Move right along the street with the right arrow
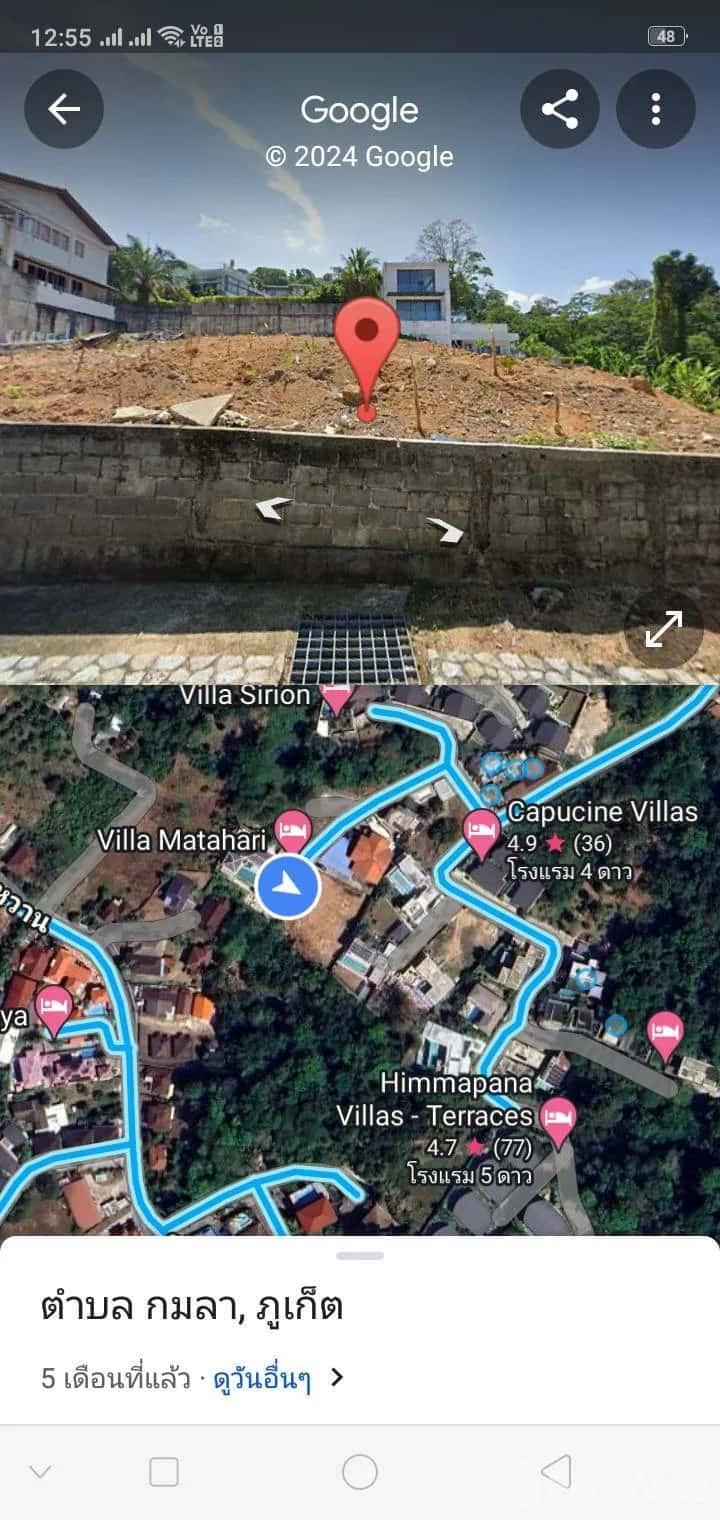Image resolution: width=720 pixels, height=1520 pixels. tap(445, 530)
